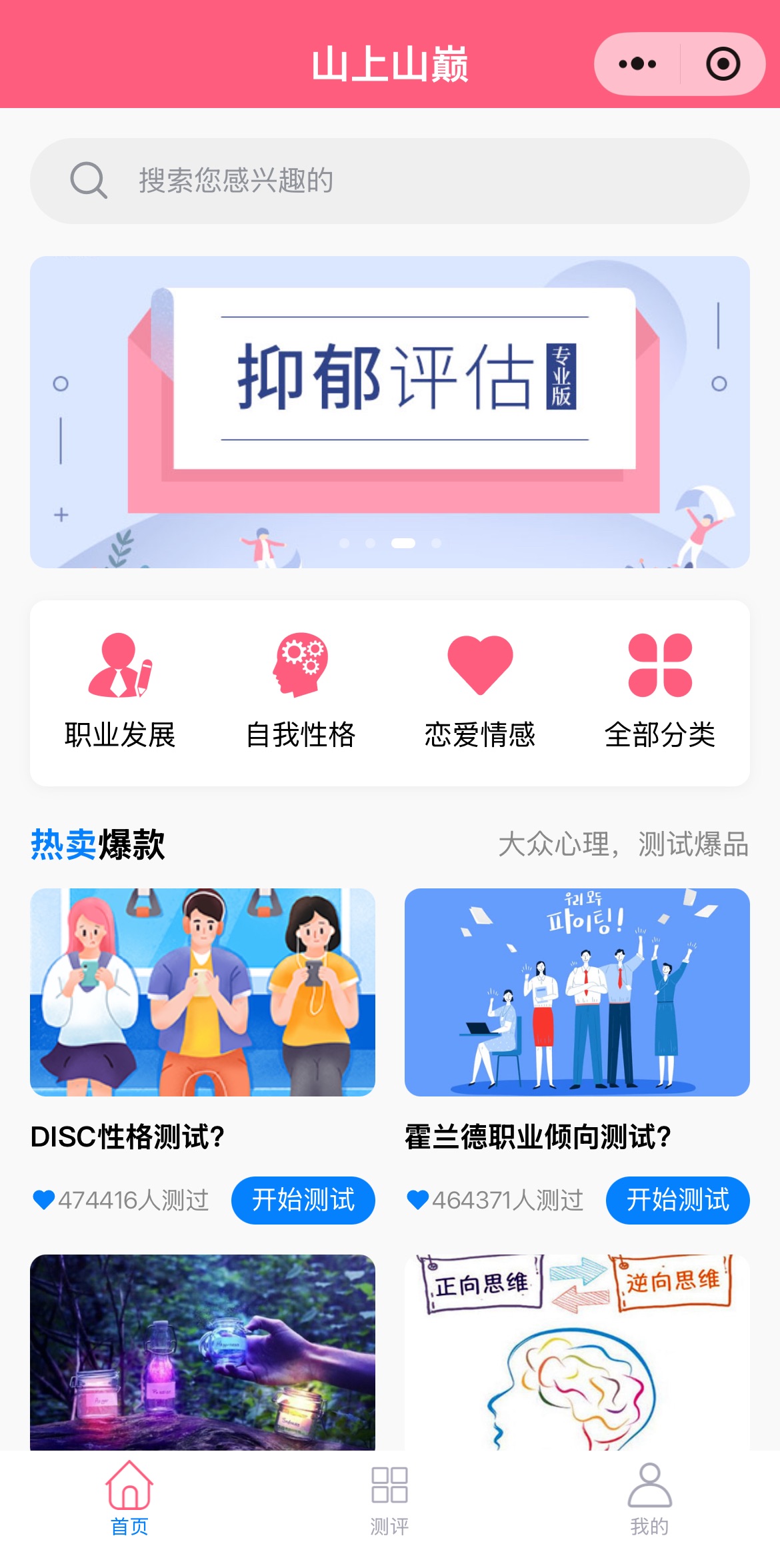The height and width of the screenshot is (1568, 780).
Task: Close the mini program via the circle icon
Action: 723,64
